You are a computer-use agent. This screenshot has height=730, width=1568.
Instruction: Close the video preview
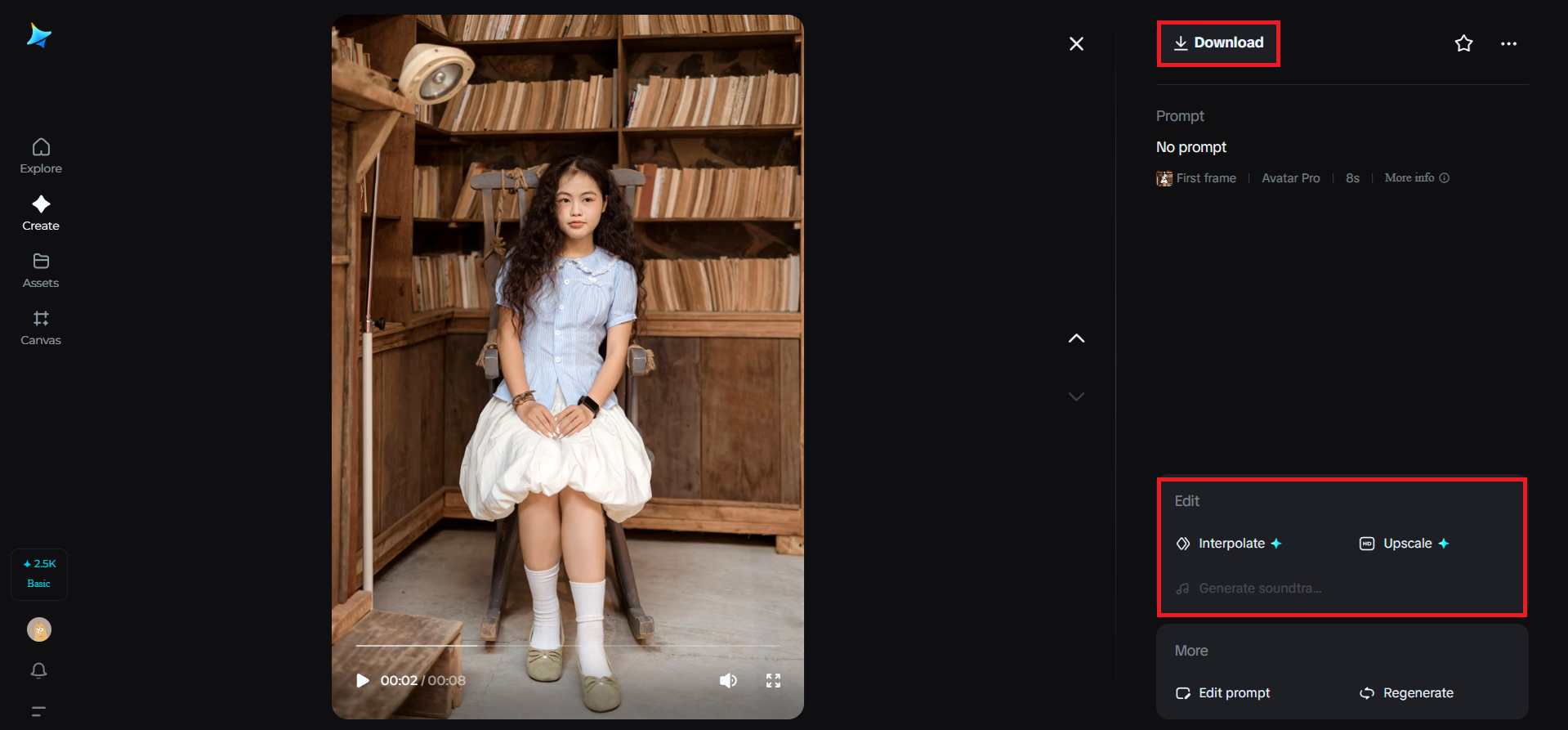(1076, 43)
